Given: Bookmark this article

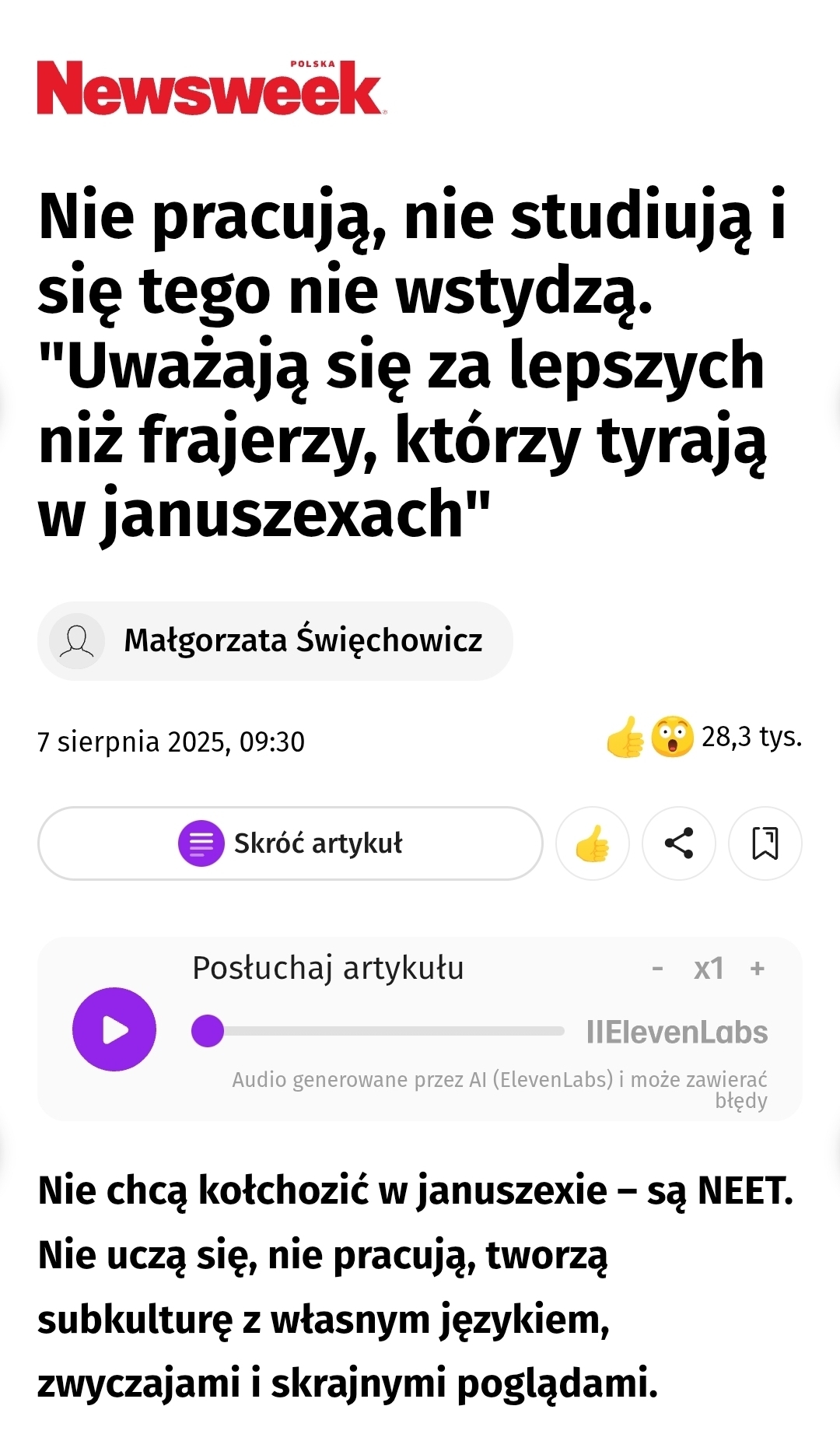Looking at the screenshot, I should pos(765,843).
